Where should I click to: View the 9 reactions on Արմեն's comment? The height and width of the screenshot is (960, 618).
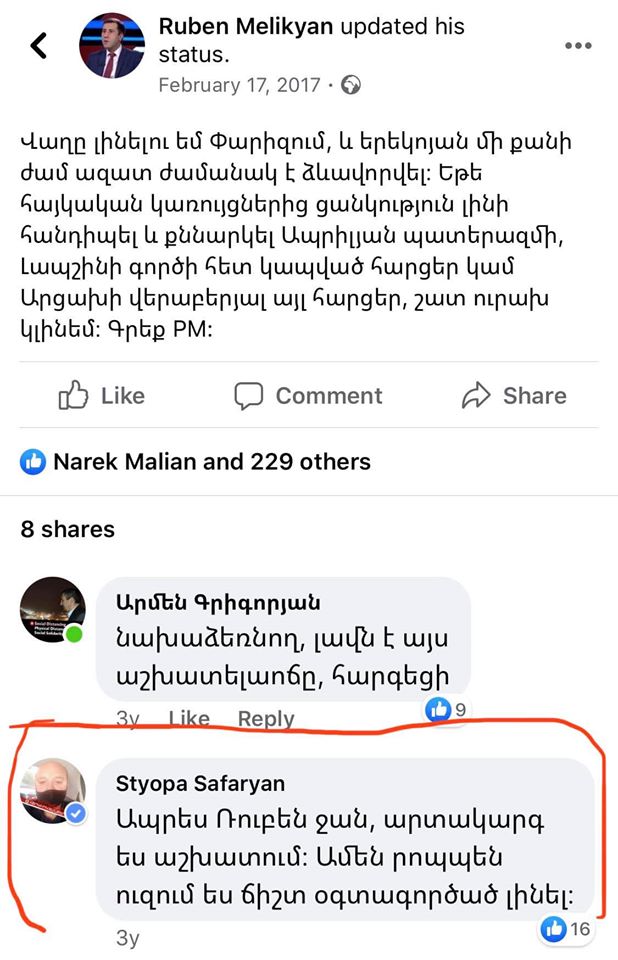[x=447, y=711]
